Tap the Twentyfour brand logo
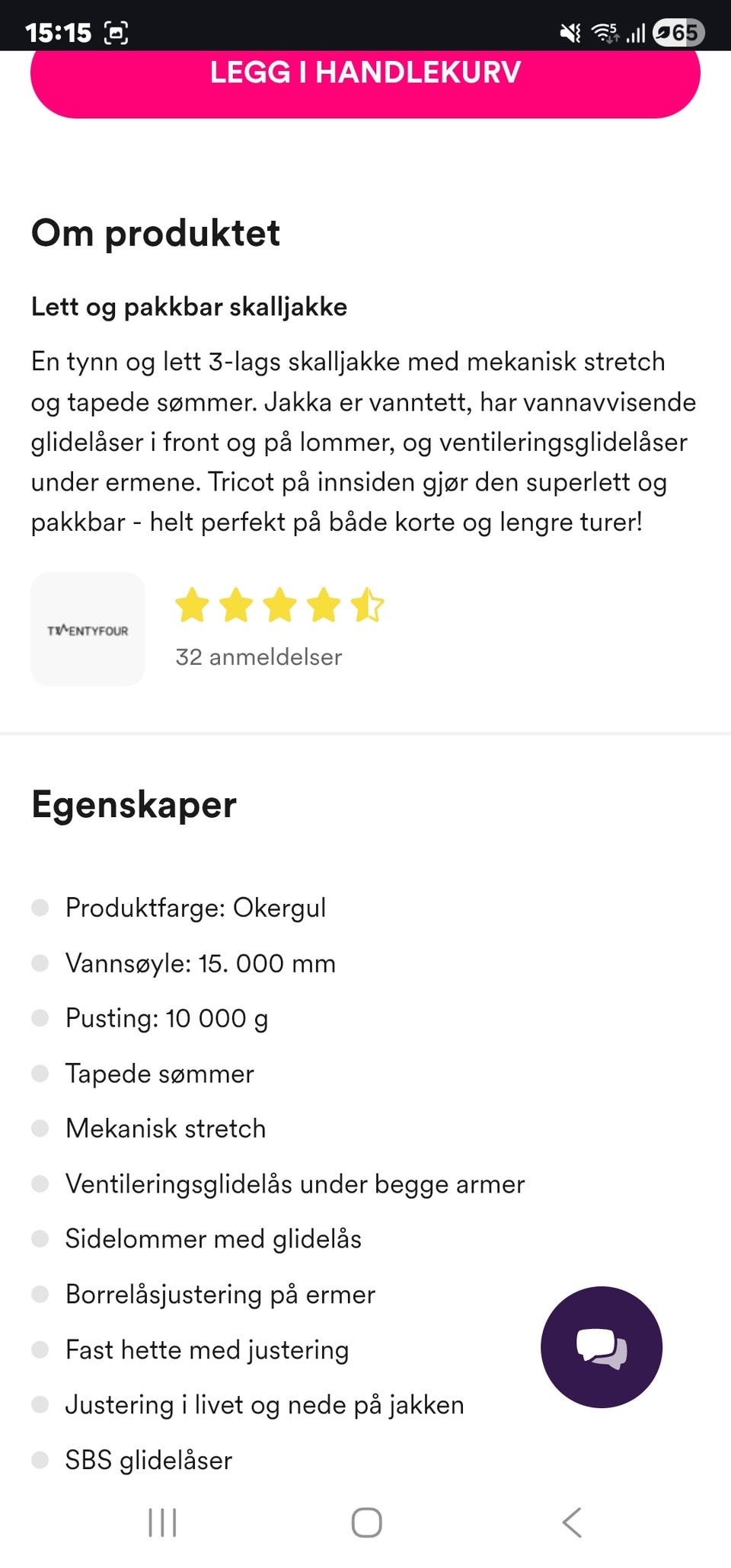Screen dimensions: 731x1568 coord(87,628)
